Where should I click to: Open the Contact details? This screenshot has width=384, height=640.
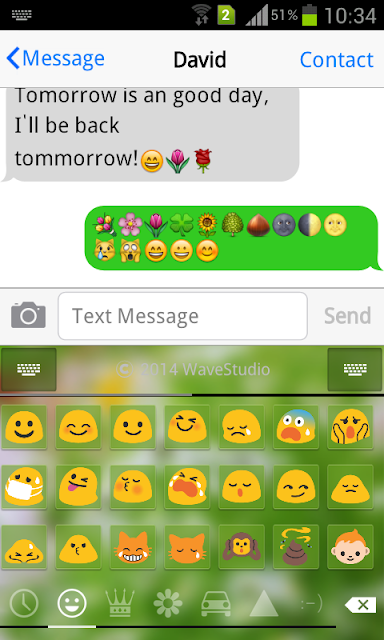(x=336, y=60)
